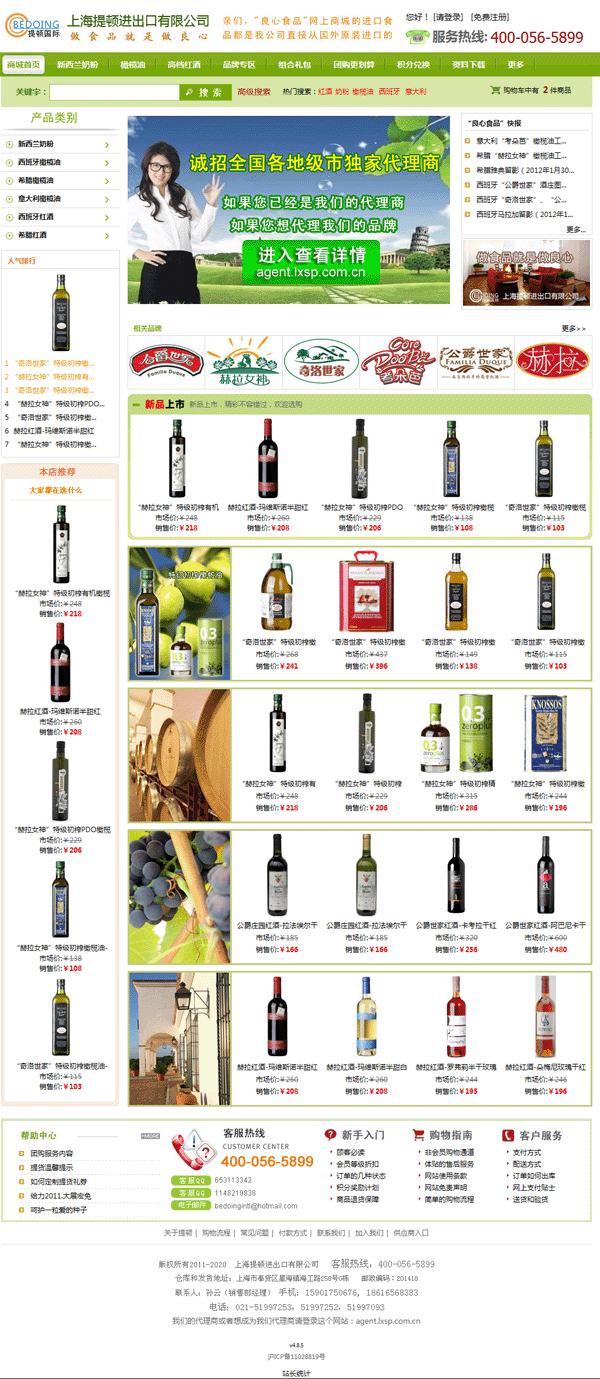600x1379 pixels.
Task: View the 购物车 shopping cart
Action: (x=530, y=91)
